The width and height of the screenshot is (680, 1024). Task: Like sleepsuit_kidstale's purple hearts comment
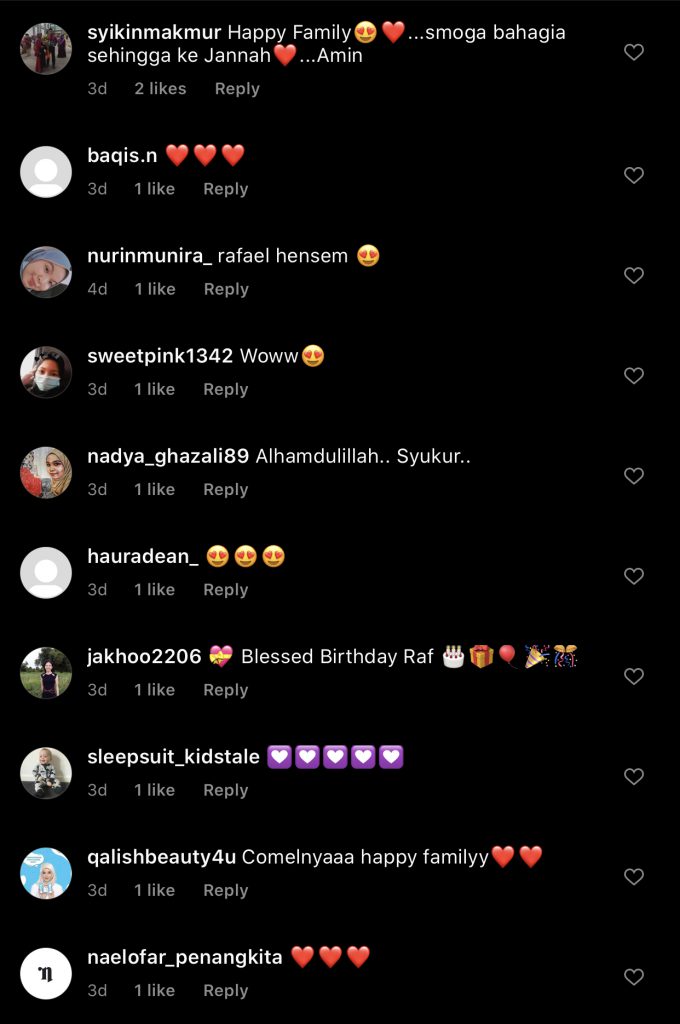pyautogui.click(x=634, y=776)
